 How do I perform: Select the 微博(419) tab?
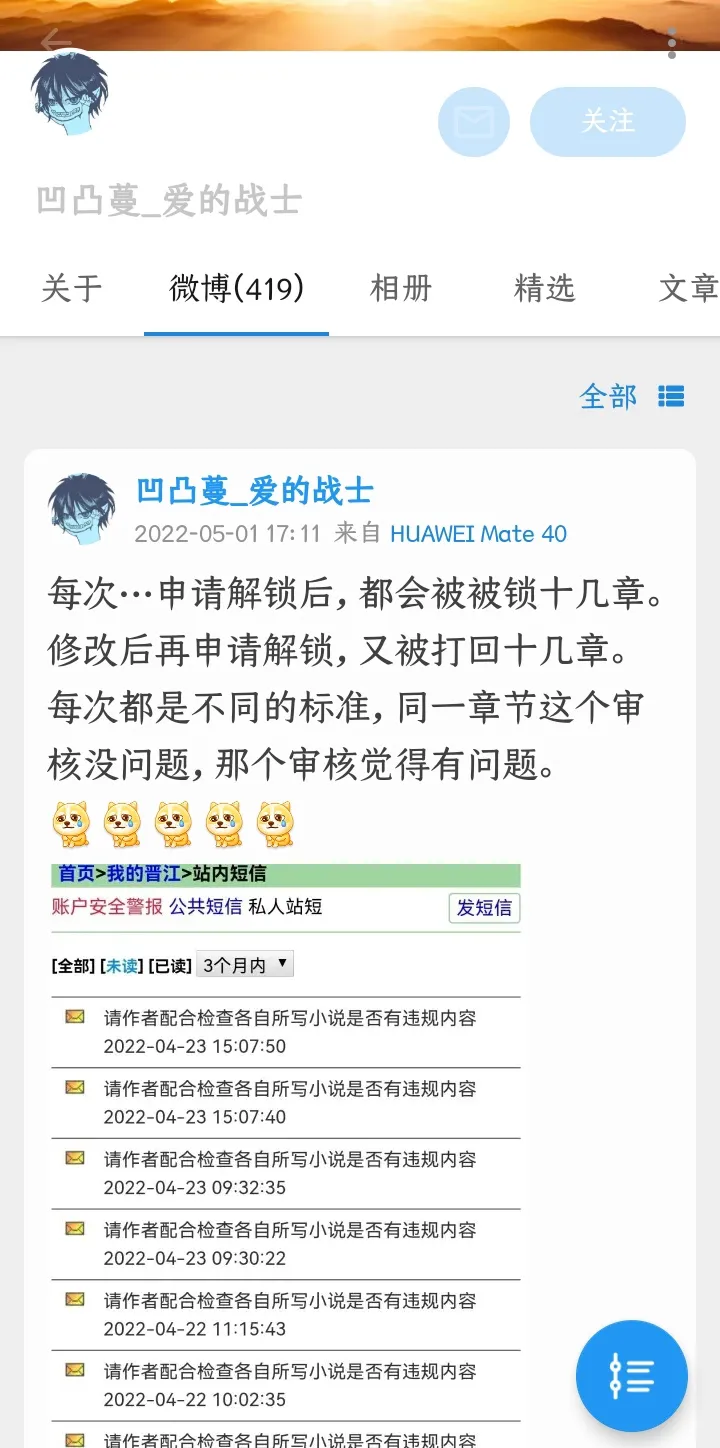click(x=236, y=289)
